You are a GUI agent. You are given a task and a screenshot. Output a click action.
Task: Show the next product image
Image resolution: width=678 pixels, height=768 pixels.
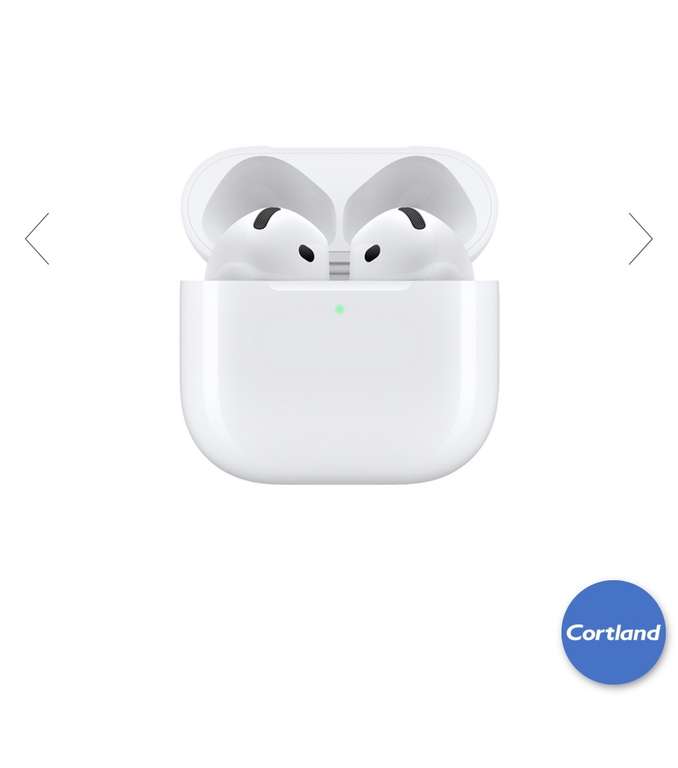click(x=641, y=239)
